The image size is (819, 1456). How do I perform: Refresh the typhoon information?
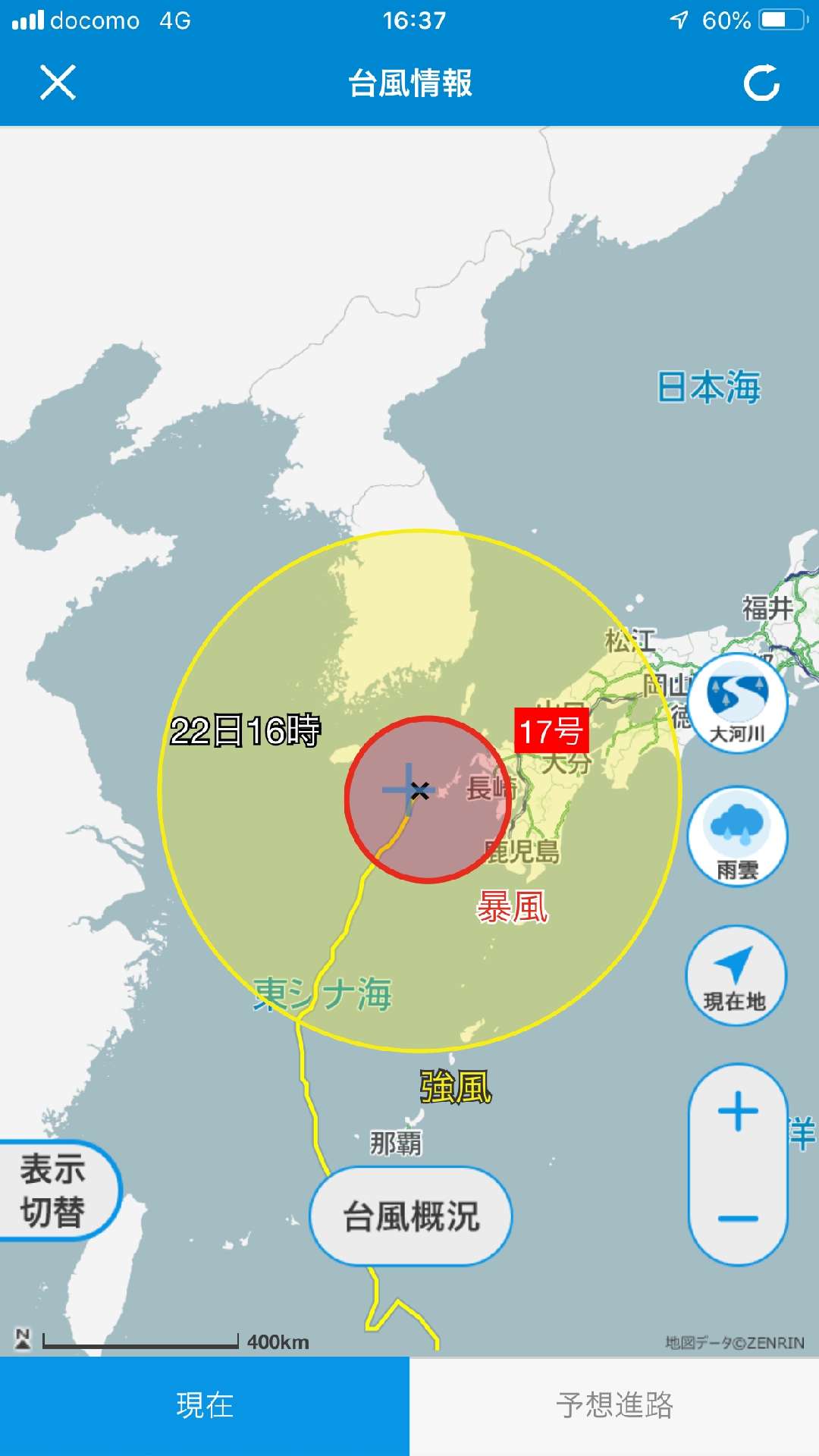[x=761, y=83]
